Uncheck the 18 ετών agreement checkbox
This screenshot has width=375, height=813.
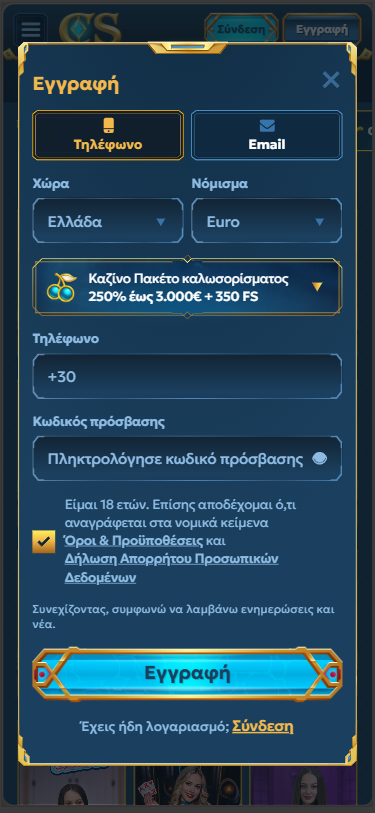click(44, 541)
